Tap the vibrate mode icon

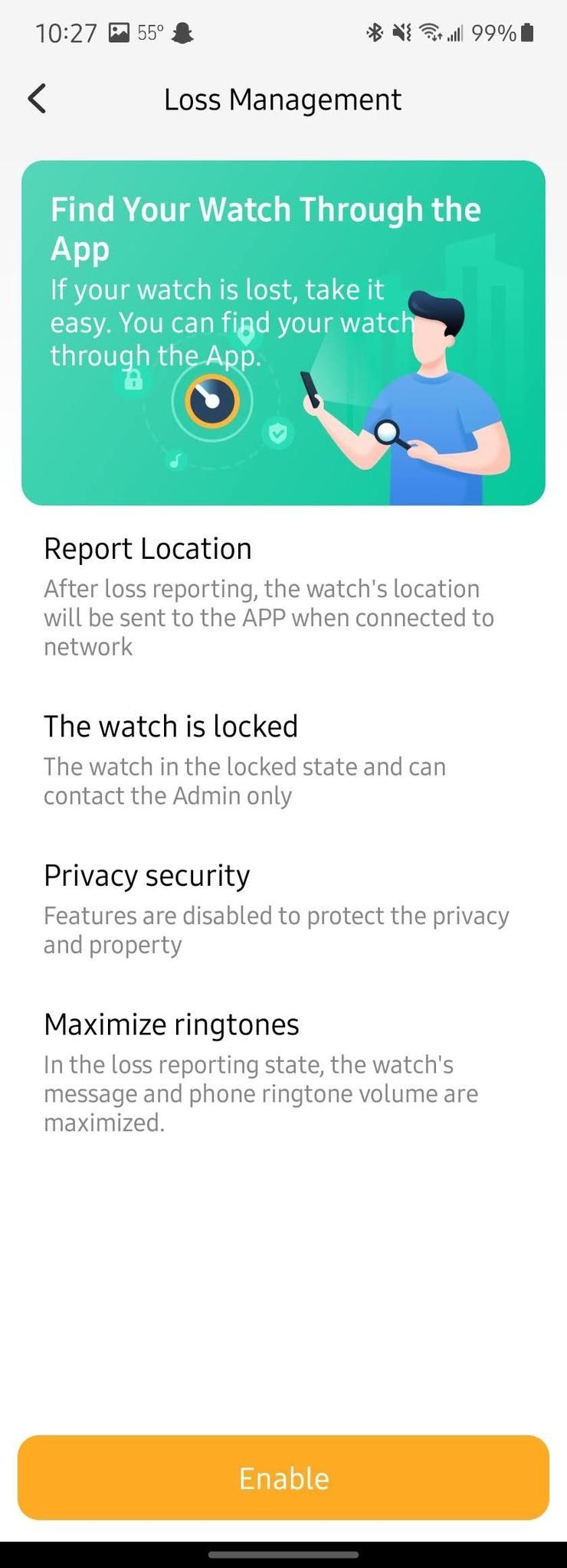(403, 32)
